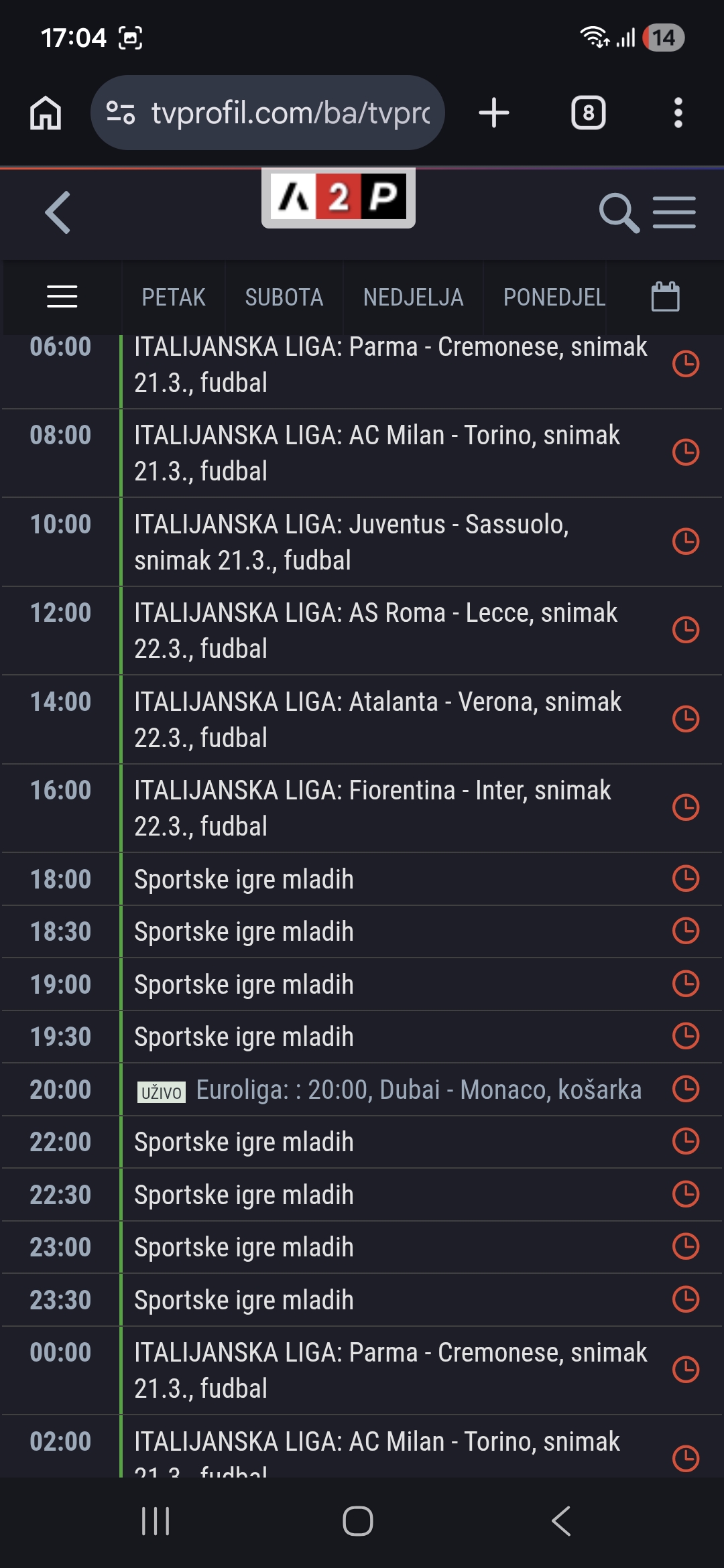
Task: Set reminder for Euroliga Dubai - Monaco
Action: [686, 1089]
